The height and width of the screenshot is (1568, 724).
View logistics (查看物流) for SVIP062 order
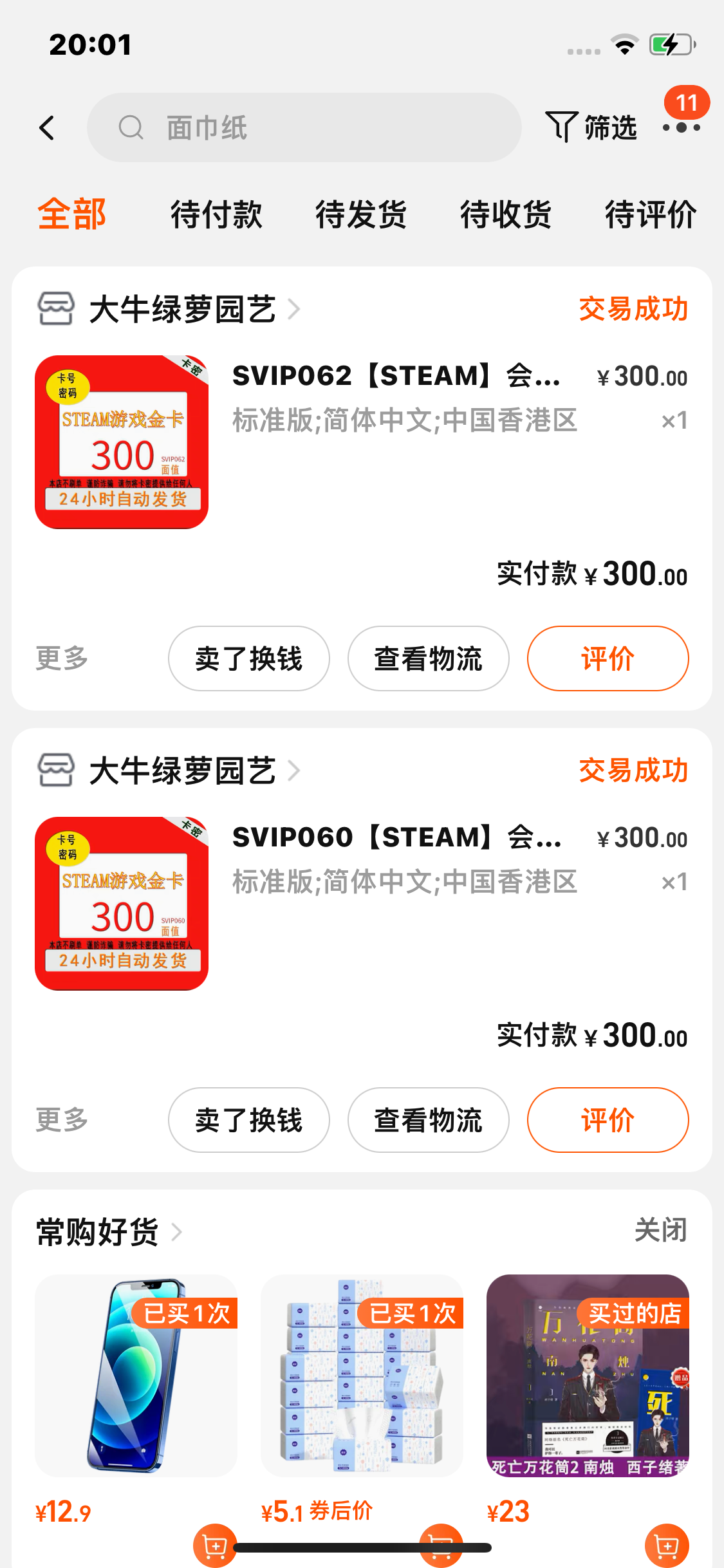[x=428, y=658]
